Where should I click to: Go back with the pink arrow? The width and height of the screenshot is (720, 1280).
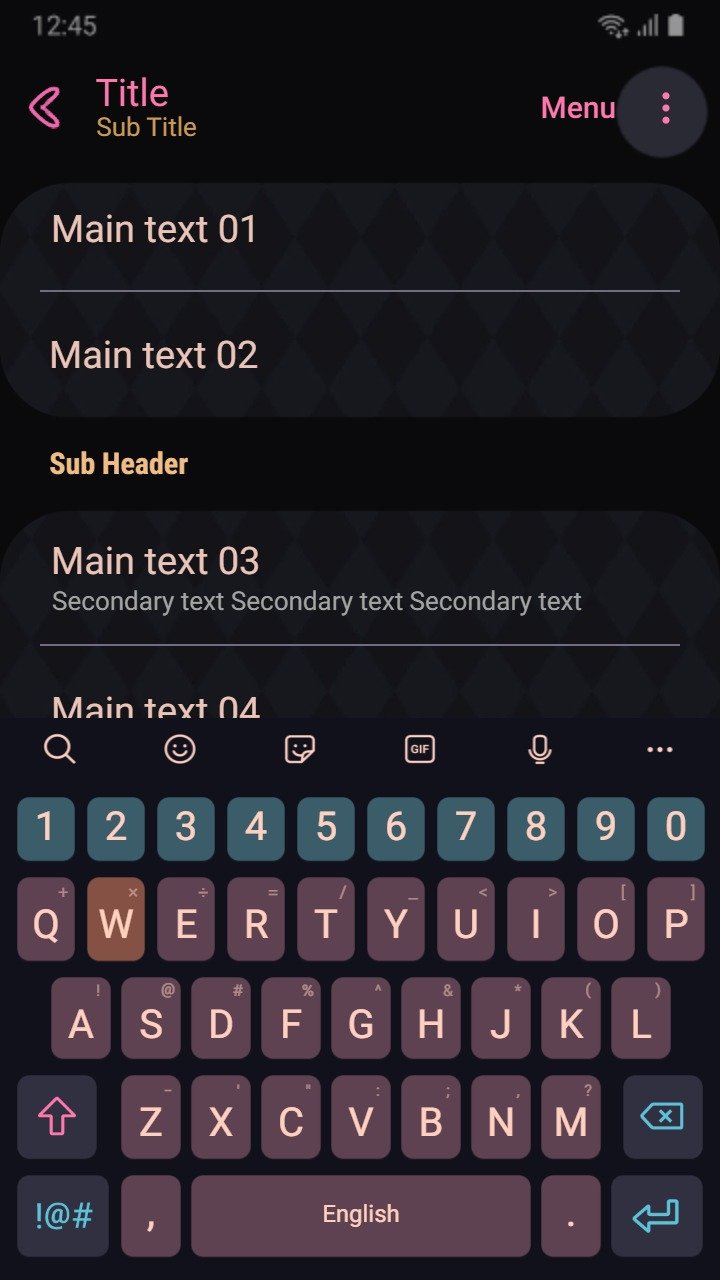coord(45,108)
